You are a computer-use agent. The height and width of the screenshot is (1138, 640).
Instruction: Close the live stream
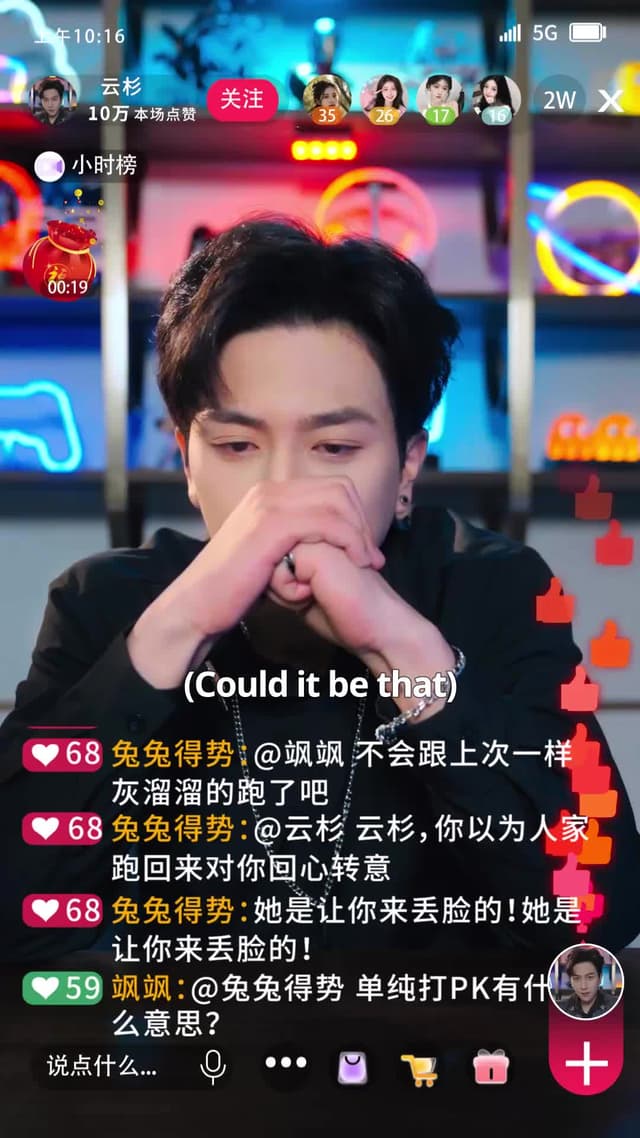click(x=610, y=101)
